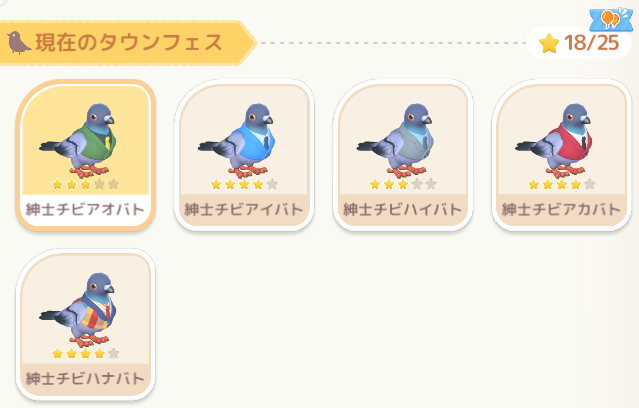Open the 紳士チビアイバト pigeon card
The image size is (639, 408).
click(x=244, y=155)
